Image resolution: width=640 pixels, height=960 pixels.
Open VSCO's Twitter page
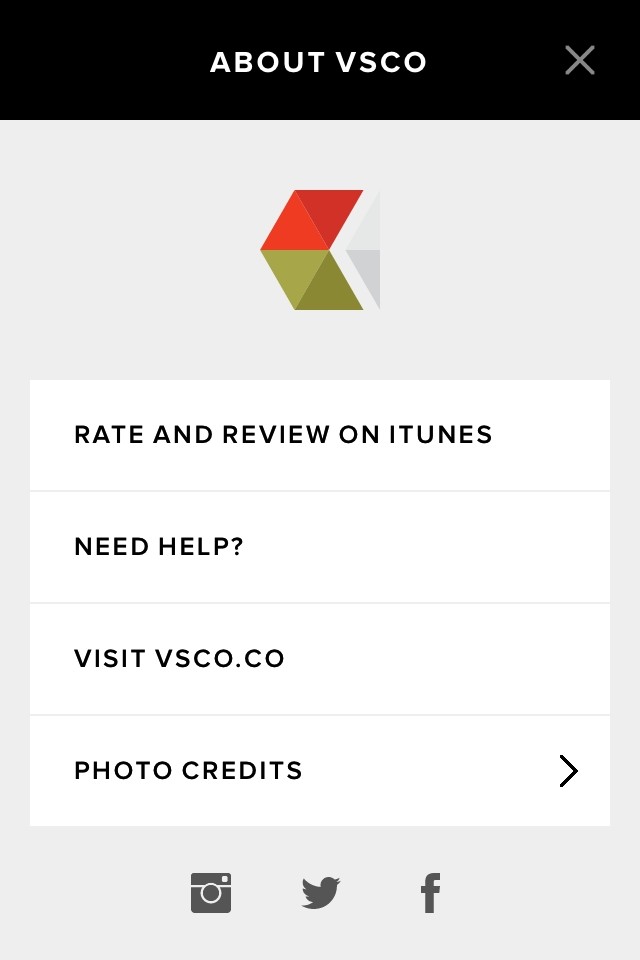click(321, 892)
